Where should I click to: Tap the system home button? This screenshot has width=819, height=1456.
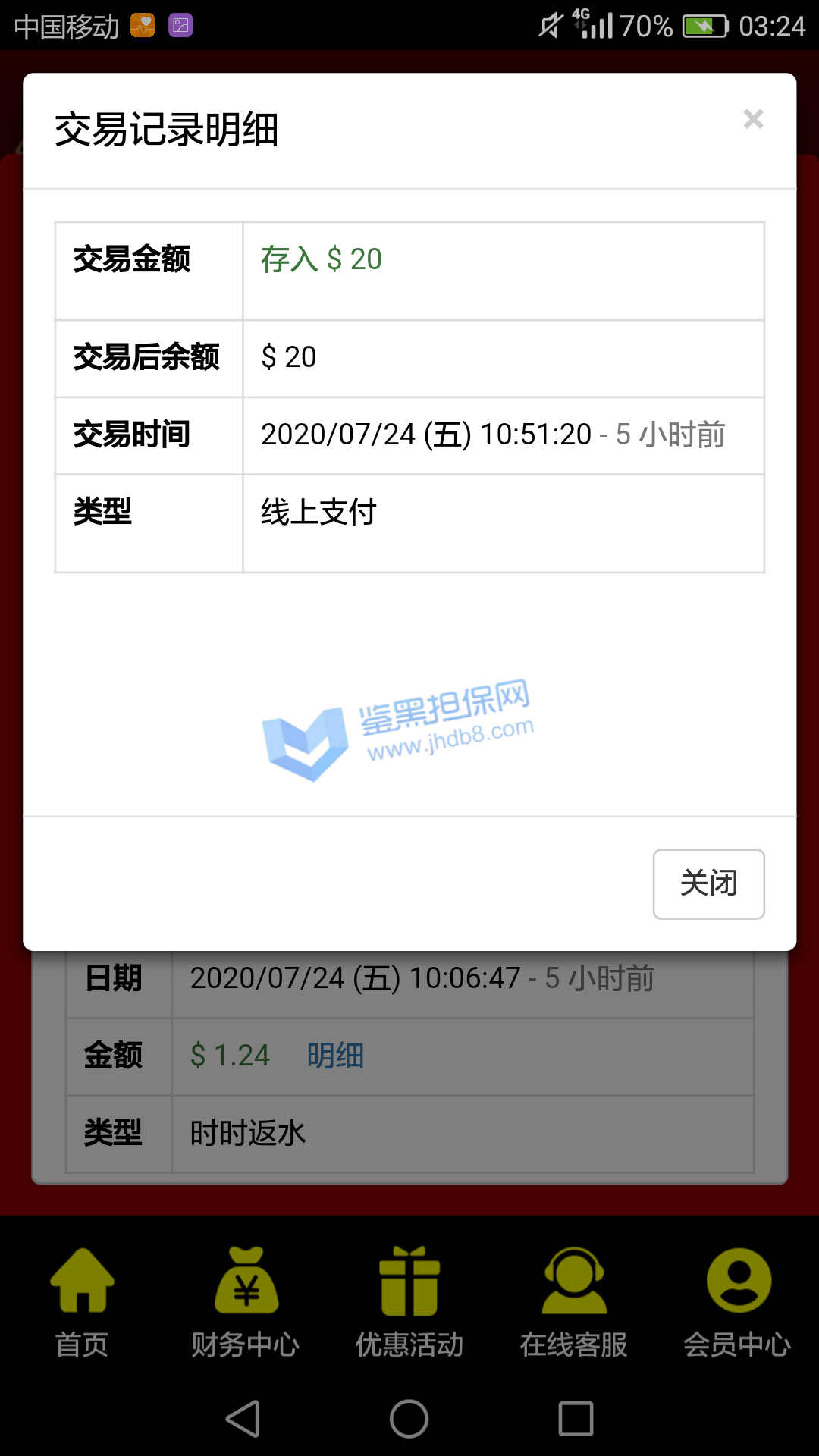pyautogui.click(x=409, y=1418)
